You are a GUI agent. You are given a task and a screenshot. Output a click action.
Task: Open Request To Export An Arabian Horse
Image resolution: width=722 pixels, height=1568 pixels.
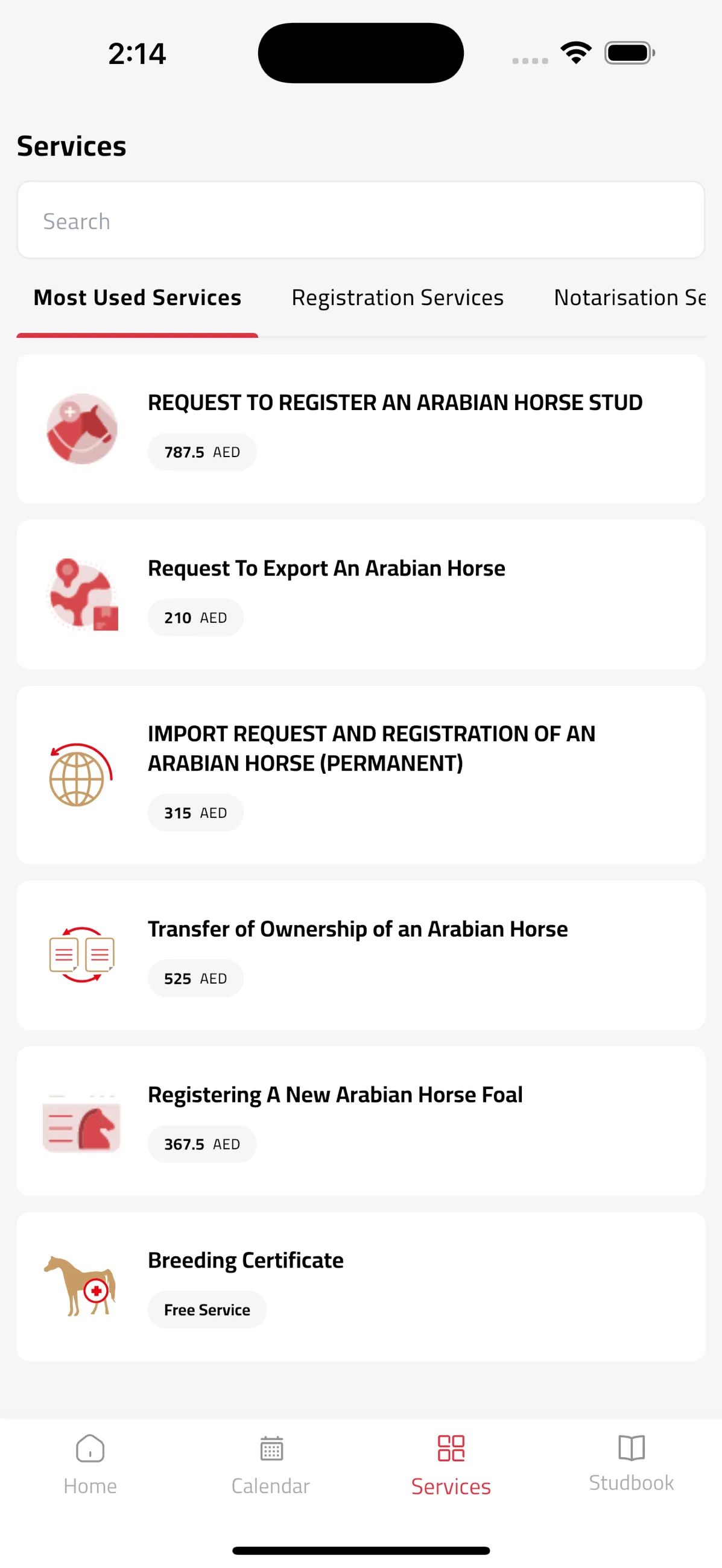(361, 595)
